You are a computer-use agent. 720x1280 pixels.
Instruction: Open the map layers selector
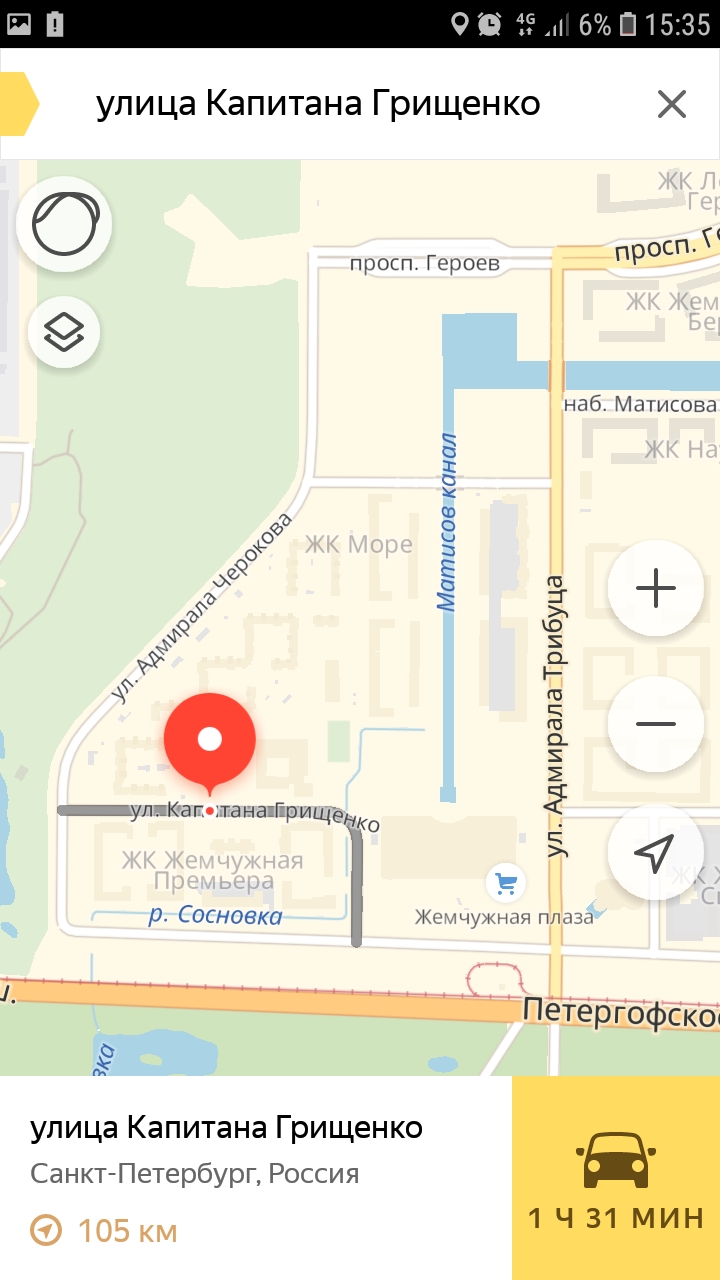click(x=64, y=332)
